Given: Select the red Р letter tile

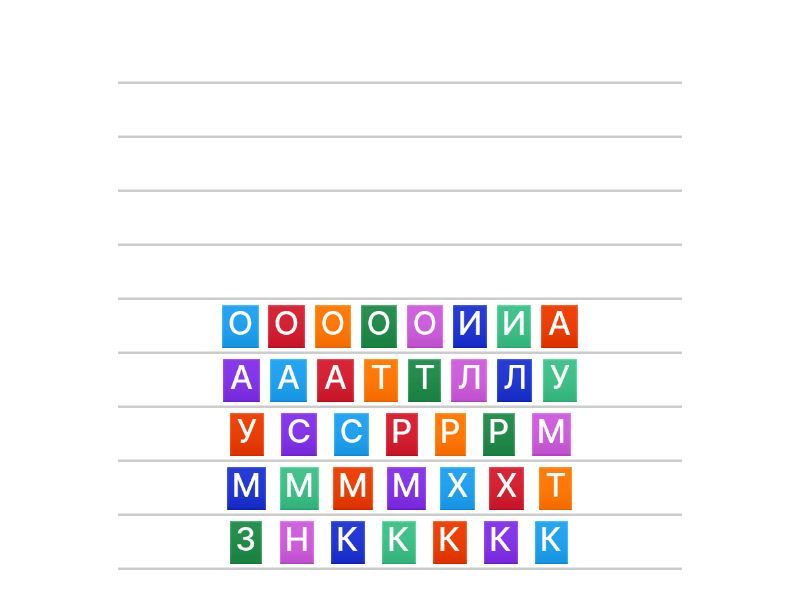Looking at the screenshot, I should [x=402, y=434].
